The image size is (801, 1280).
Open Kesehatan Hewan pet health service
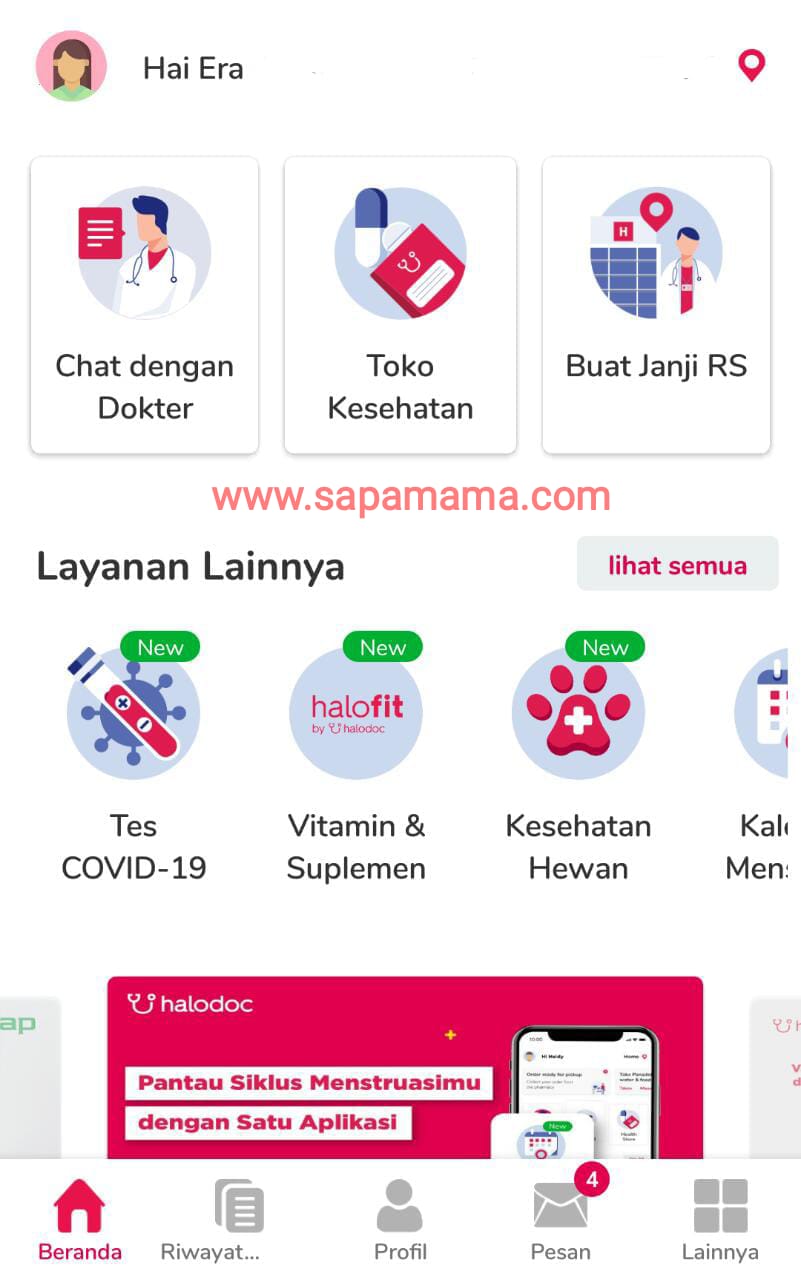click(578, 712)
